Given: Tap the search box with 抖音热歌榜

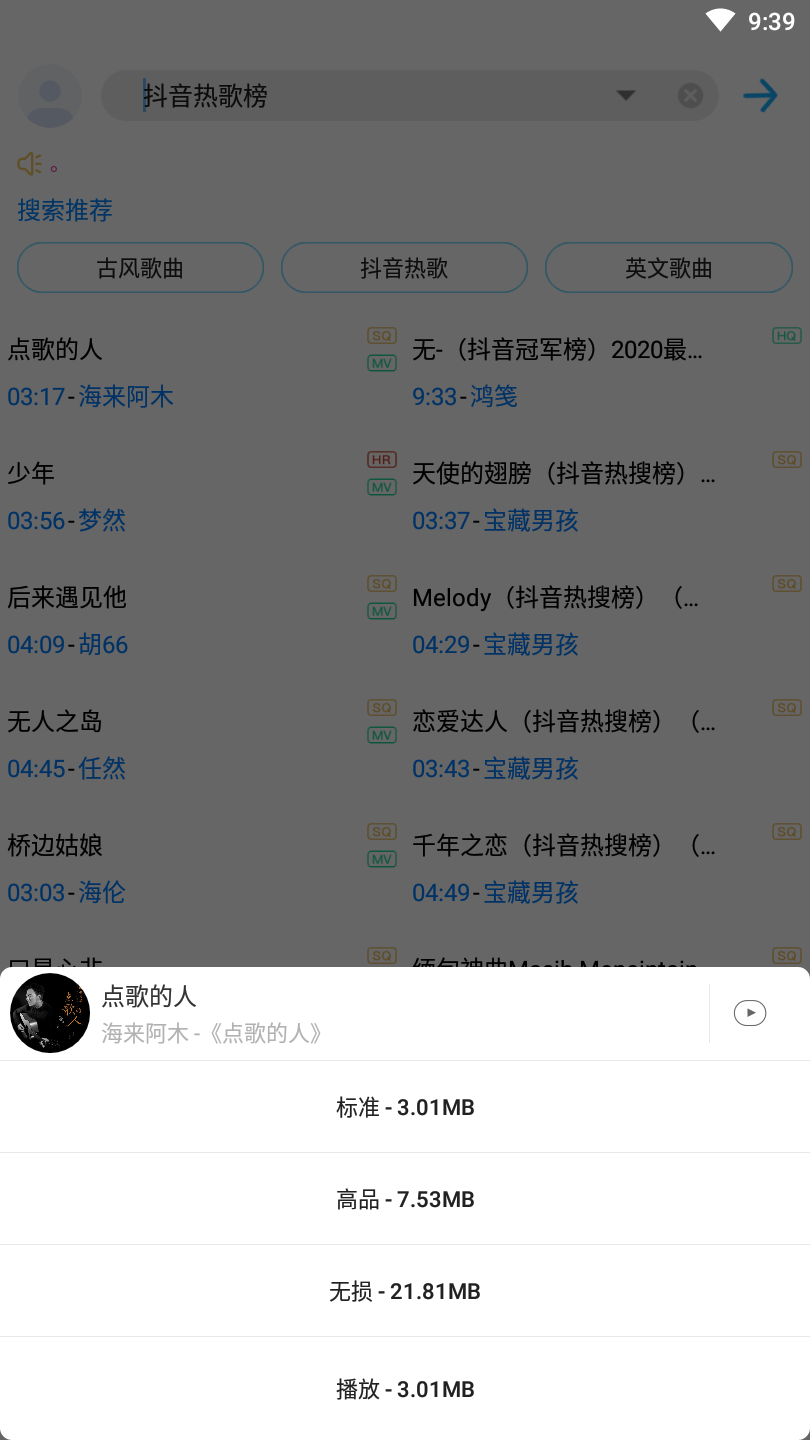Looking at the screenshot, I should pyautogui.click(x=370, y=96).
